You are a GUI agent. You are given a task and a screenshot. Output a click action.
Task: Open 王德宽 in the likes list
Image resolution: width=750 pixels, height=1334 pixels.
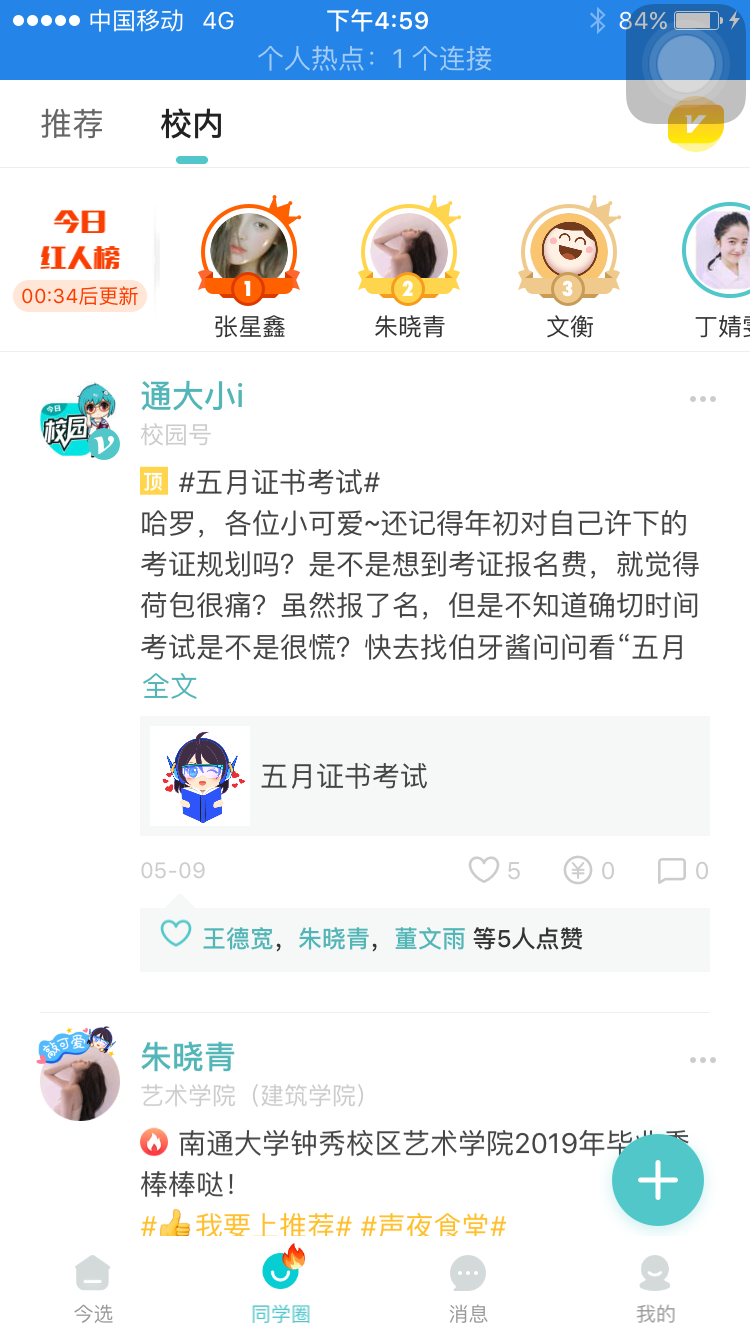(237, 938)
